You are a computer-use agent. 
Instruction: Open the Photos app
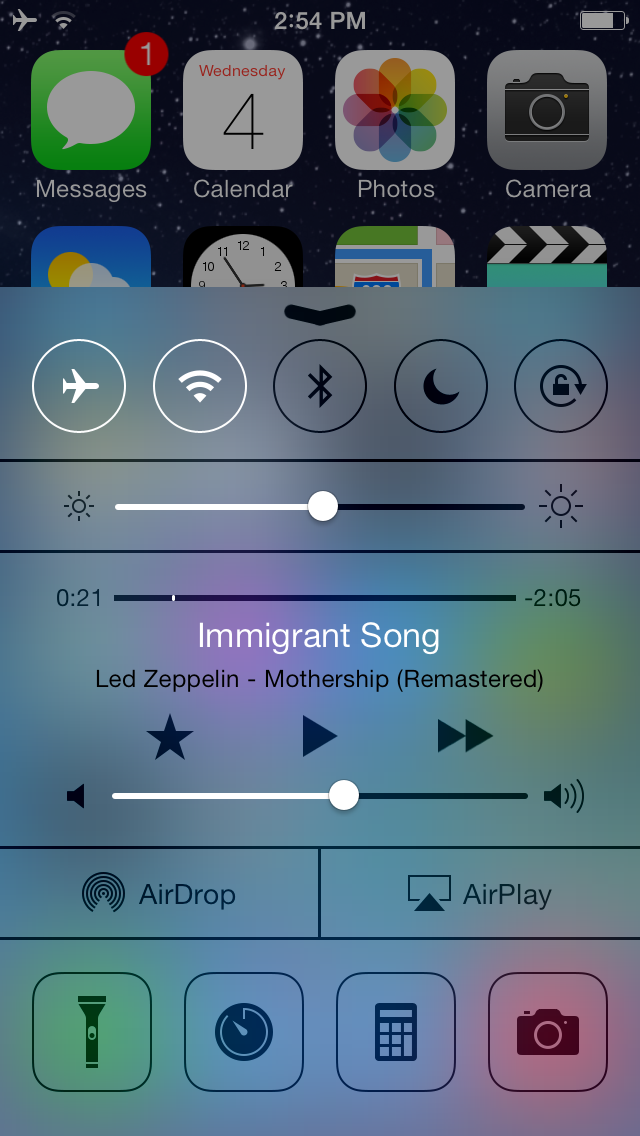[395, 110]
